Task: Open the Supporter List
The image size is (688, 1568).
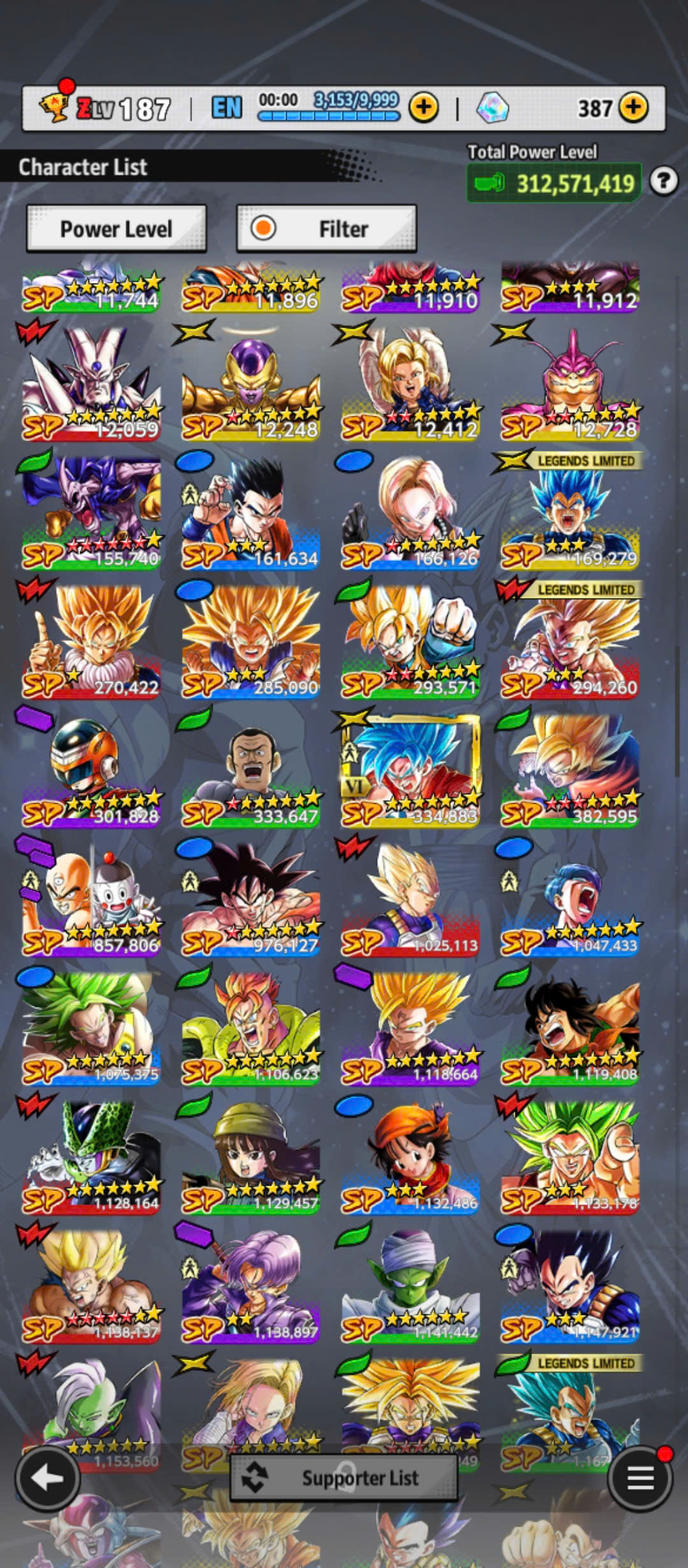Action: 343,1477
